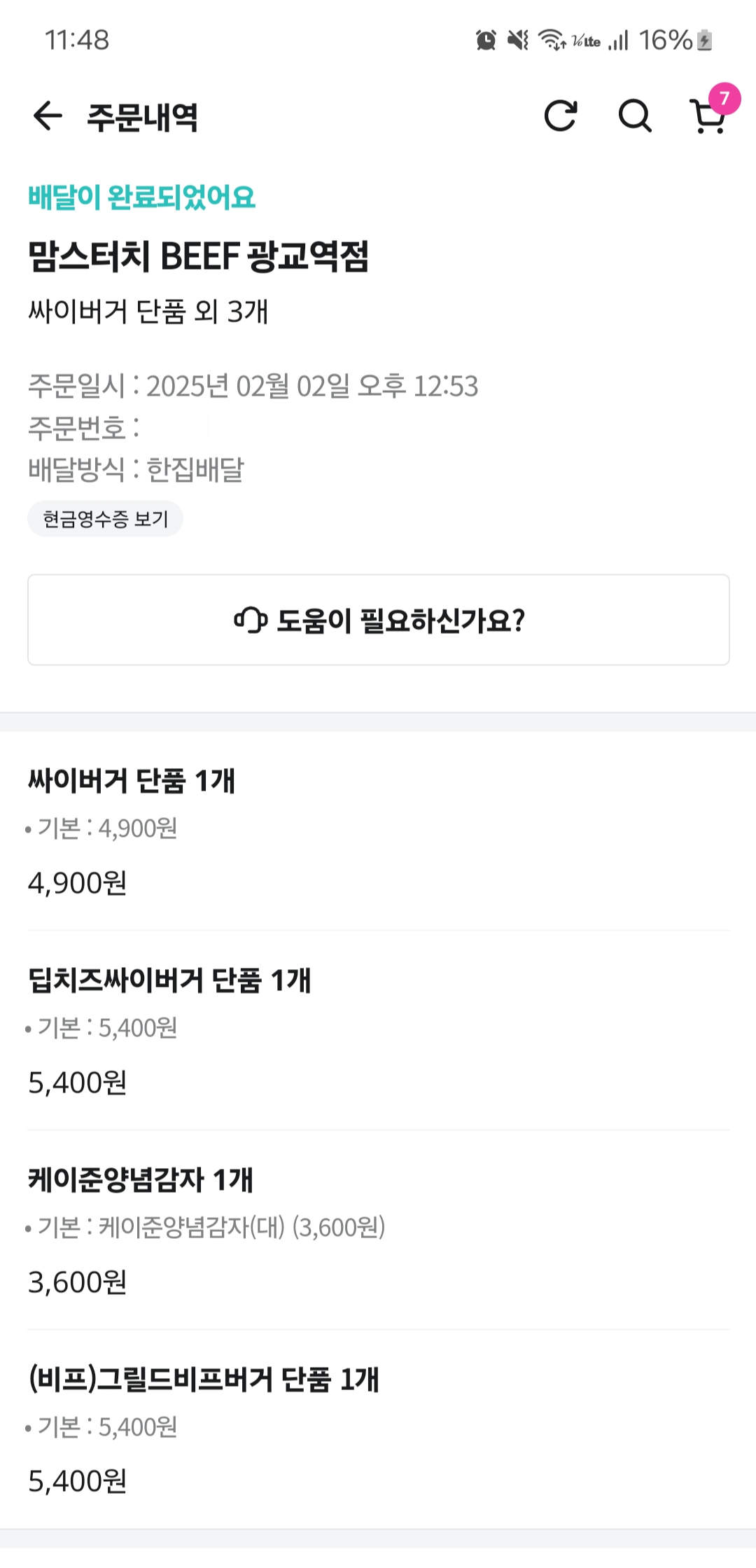Select the 딥치즈싸이버거 단품 item row

[172, 980]
